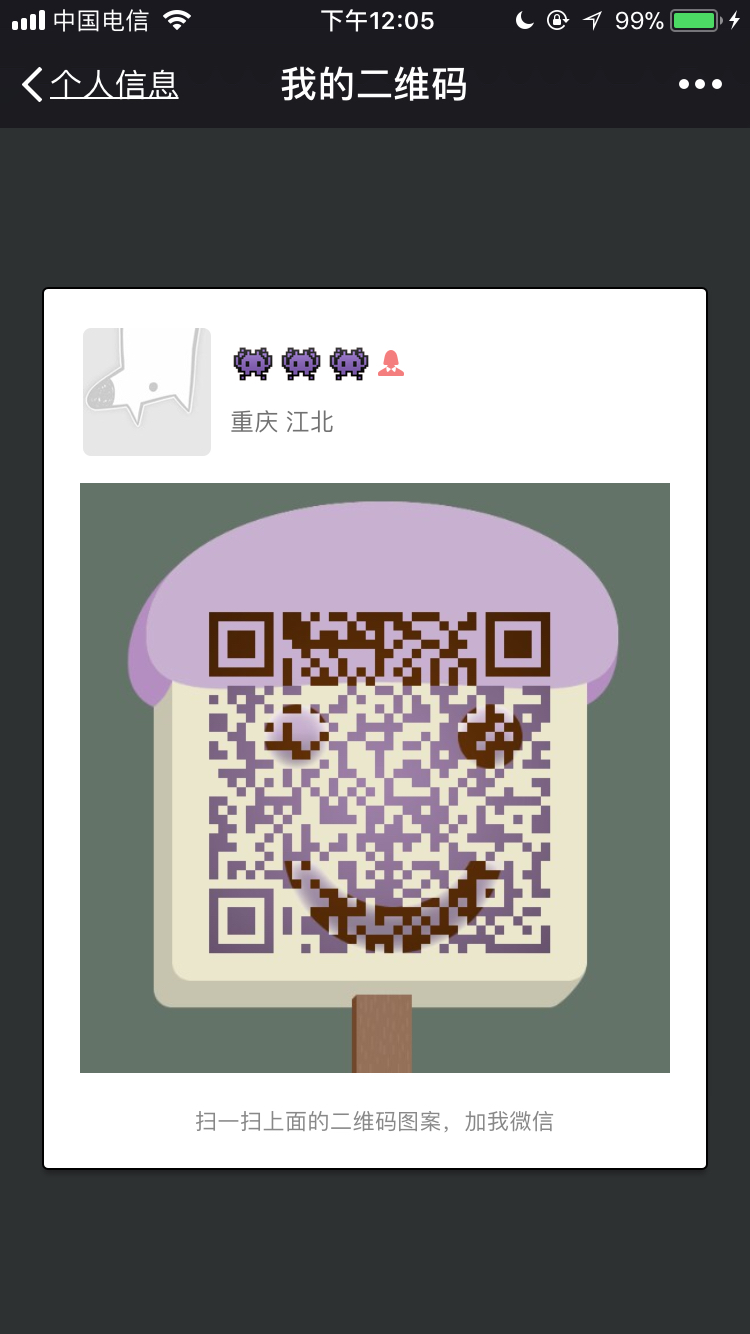Tap the orientation lock icon in status bar
The width and height of the screenshot is (750, 1334).
[557, 19]
